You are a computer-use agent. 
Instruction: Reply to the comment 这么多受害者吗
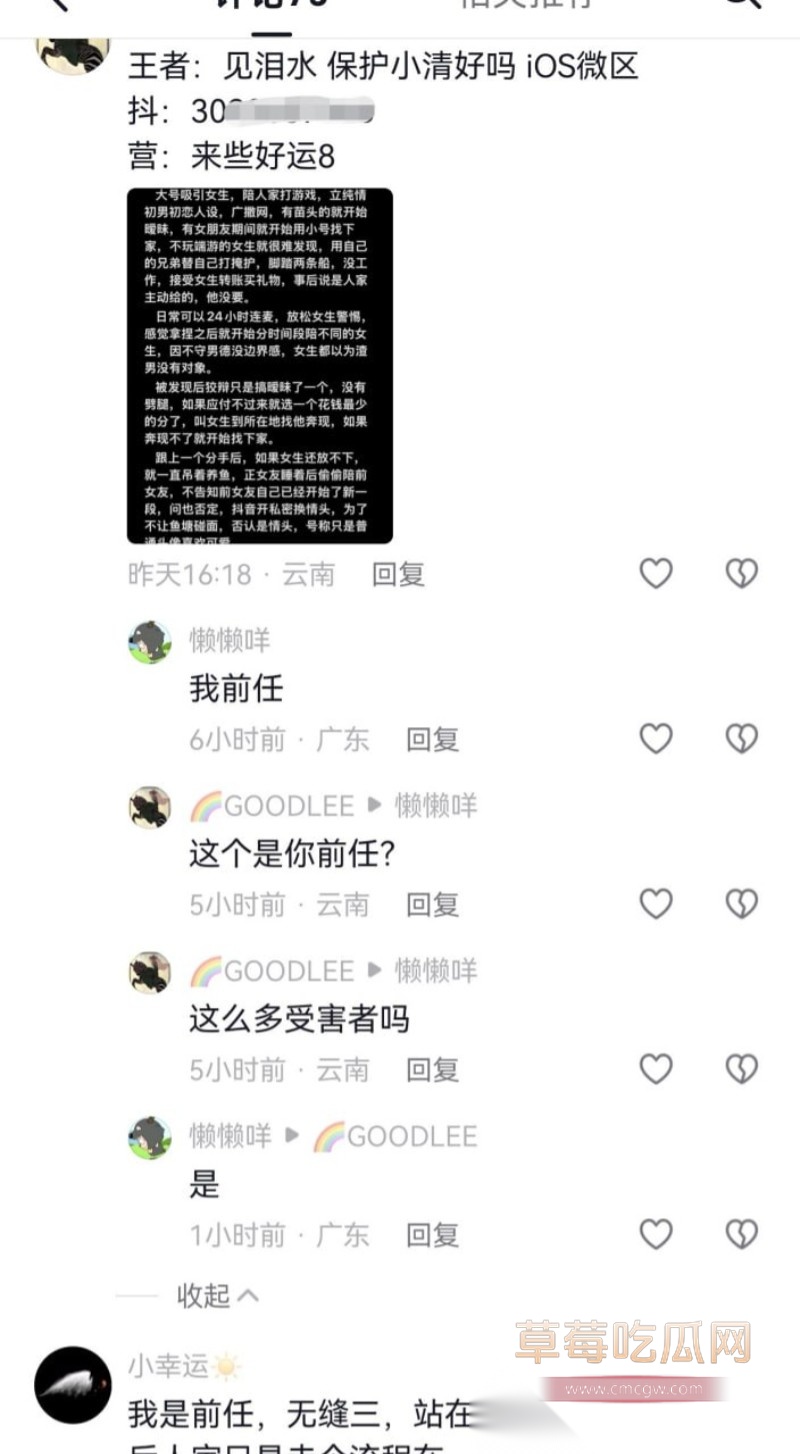(x=432, y=1070)
